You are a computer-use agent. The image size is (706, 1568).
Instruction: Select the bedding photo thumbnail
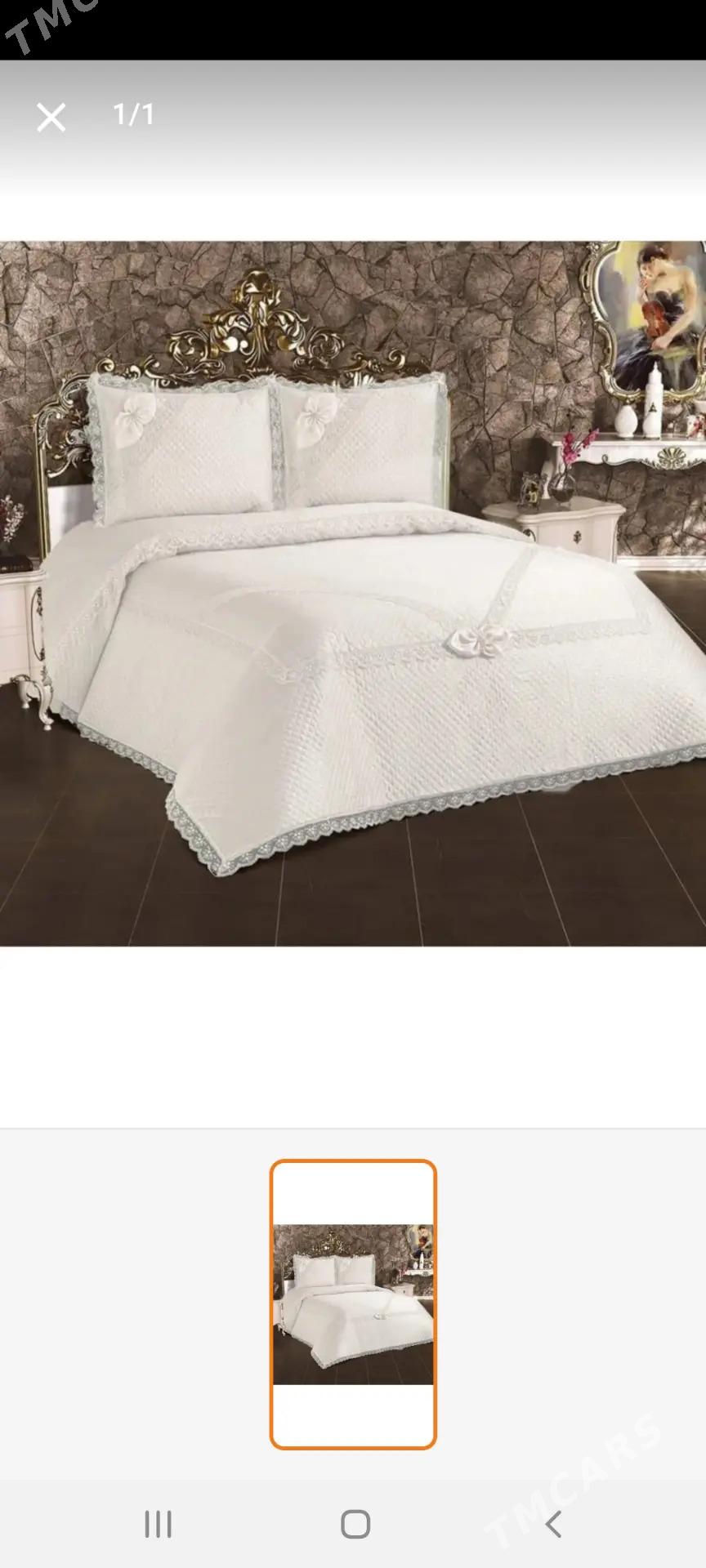(x=353, y=1303)
